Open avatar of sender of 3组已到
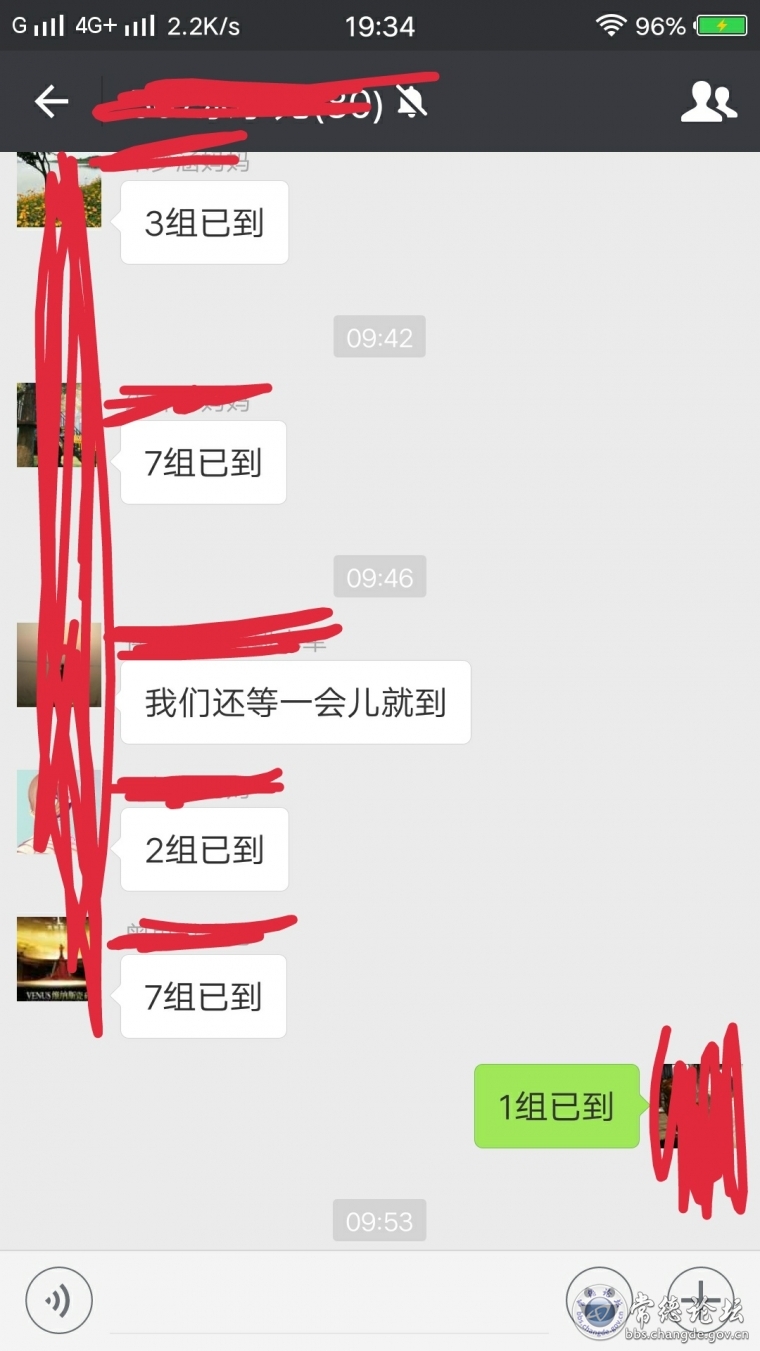Screen dimensions: 760x1351 (x=58, y=190)
